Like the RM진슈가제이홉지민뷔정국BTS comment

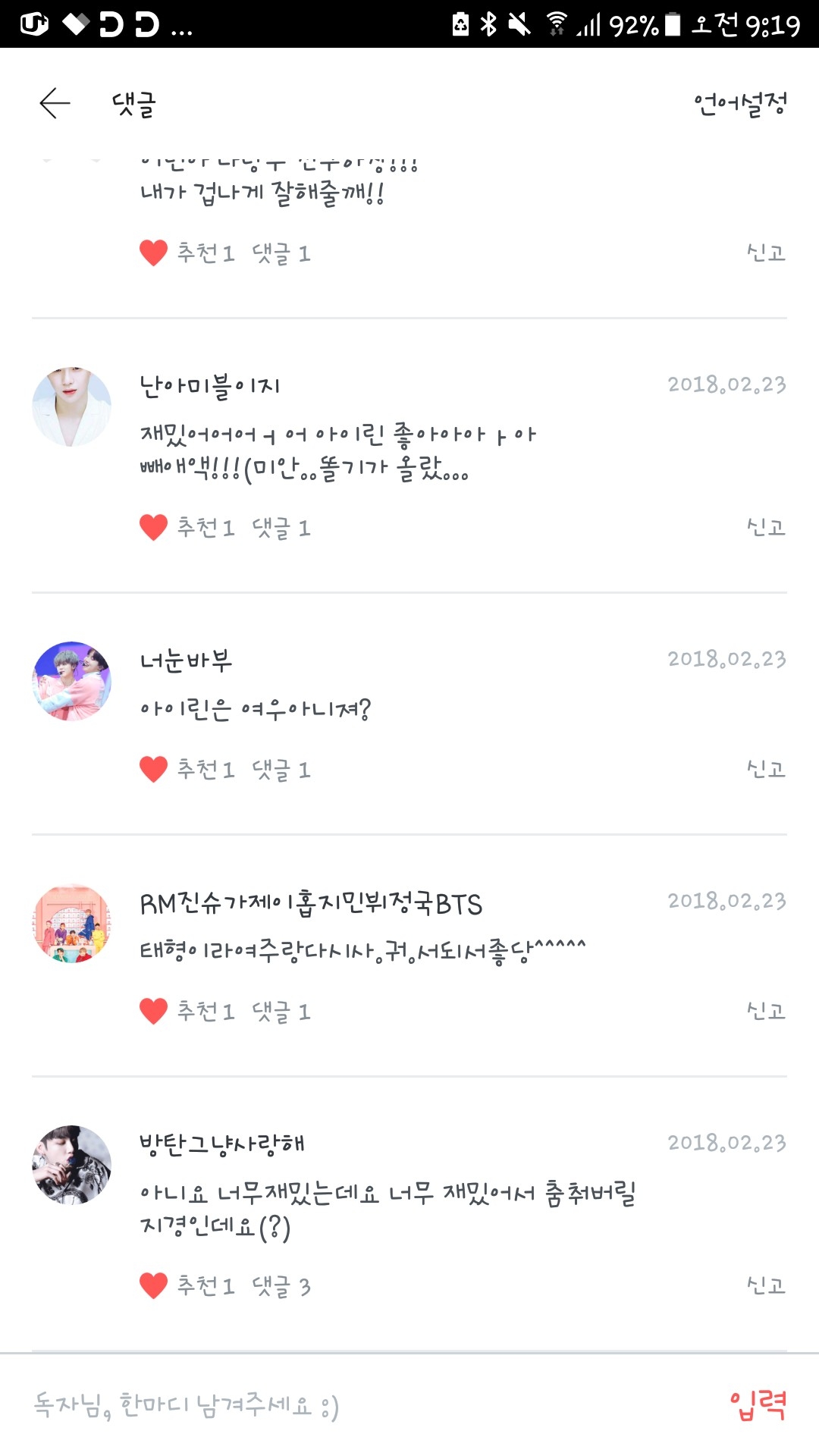153,1011
